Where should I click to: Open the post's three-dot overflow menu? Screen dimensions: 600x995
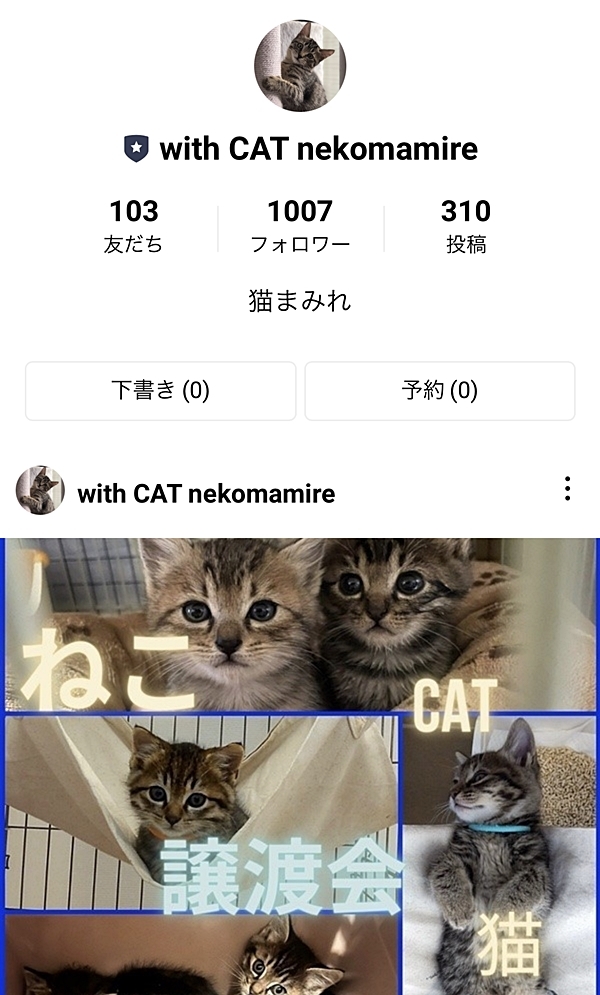tap(567, 489)
